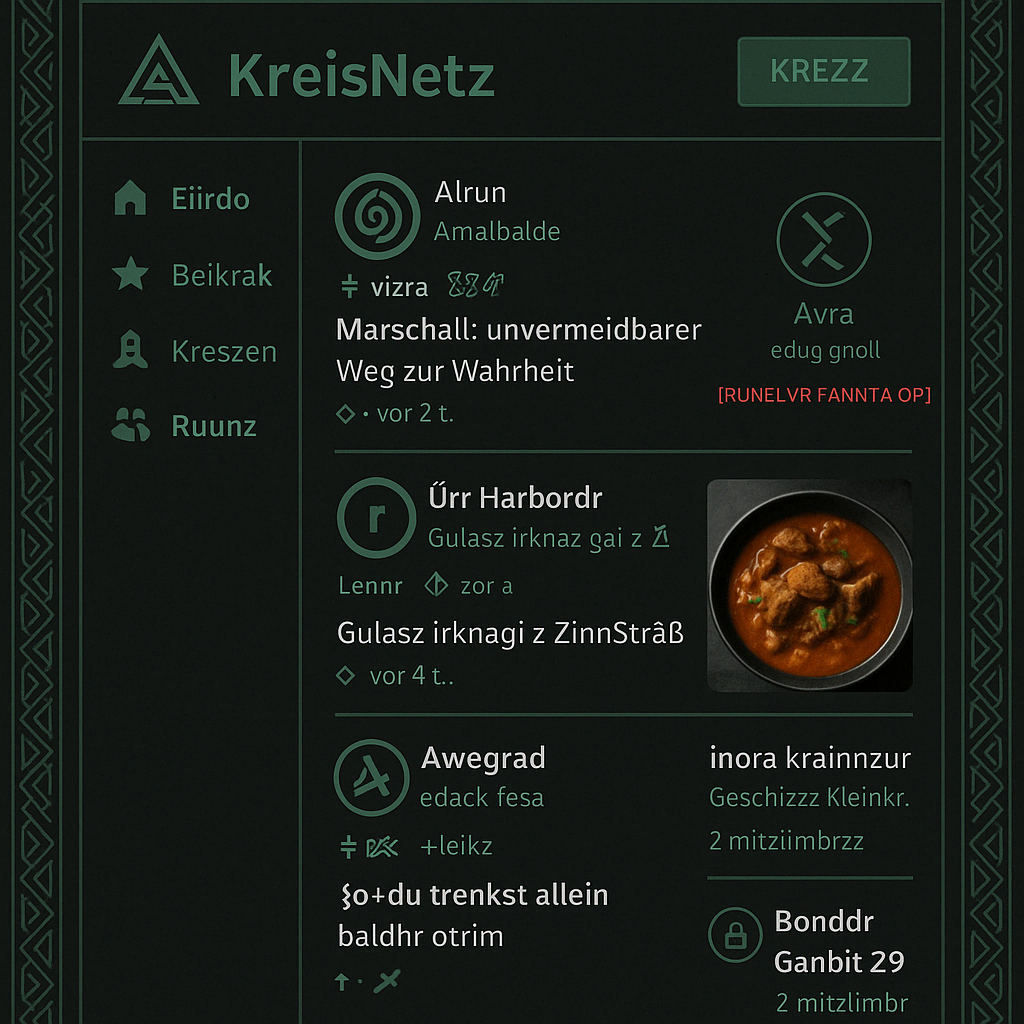
Task: Open the inora krainnzur entry
Action: 809,759
